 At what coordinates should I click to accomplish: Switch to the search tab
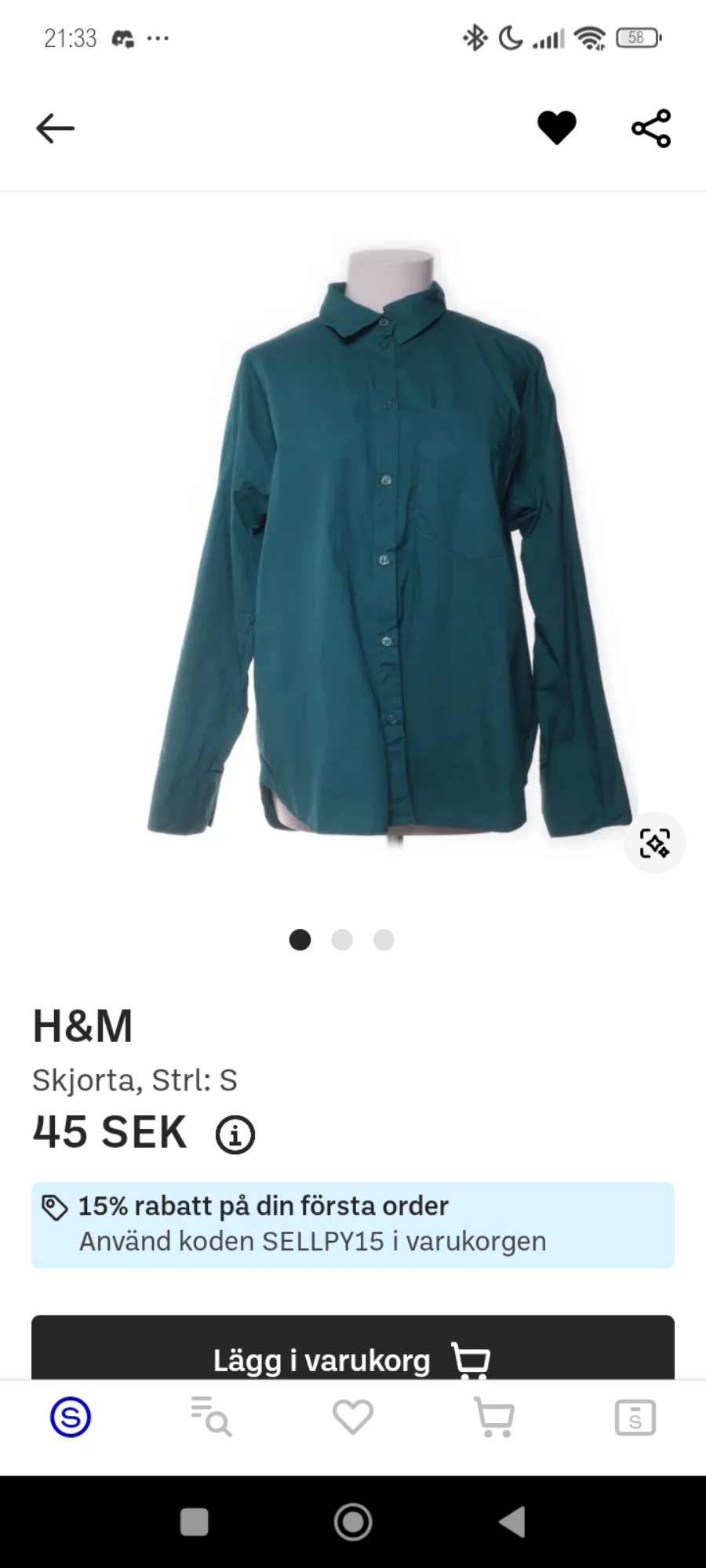211,1417
